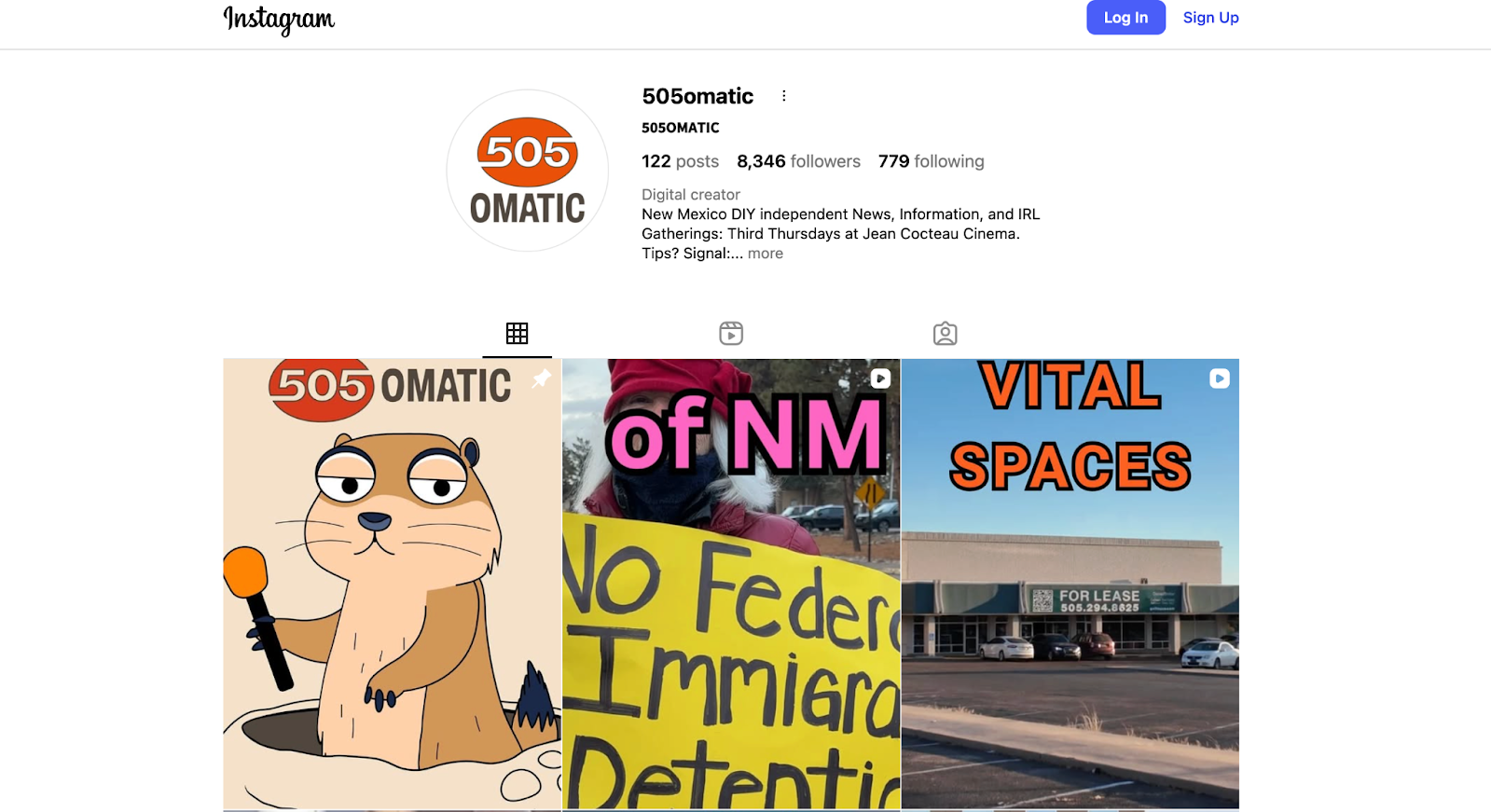Open the 505omatic profile picture

click(528, 171)
